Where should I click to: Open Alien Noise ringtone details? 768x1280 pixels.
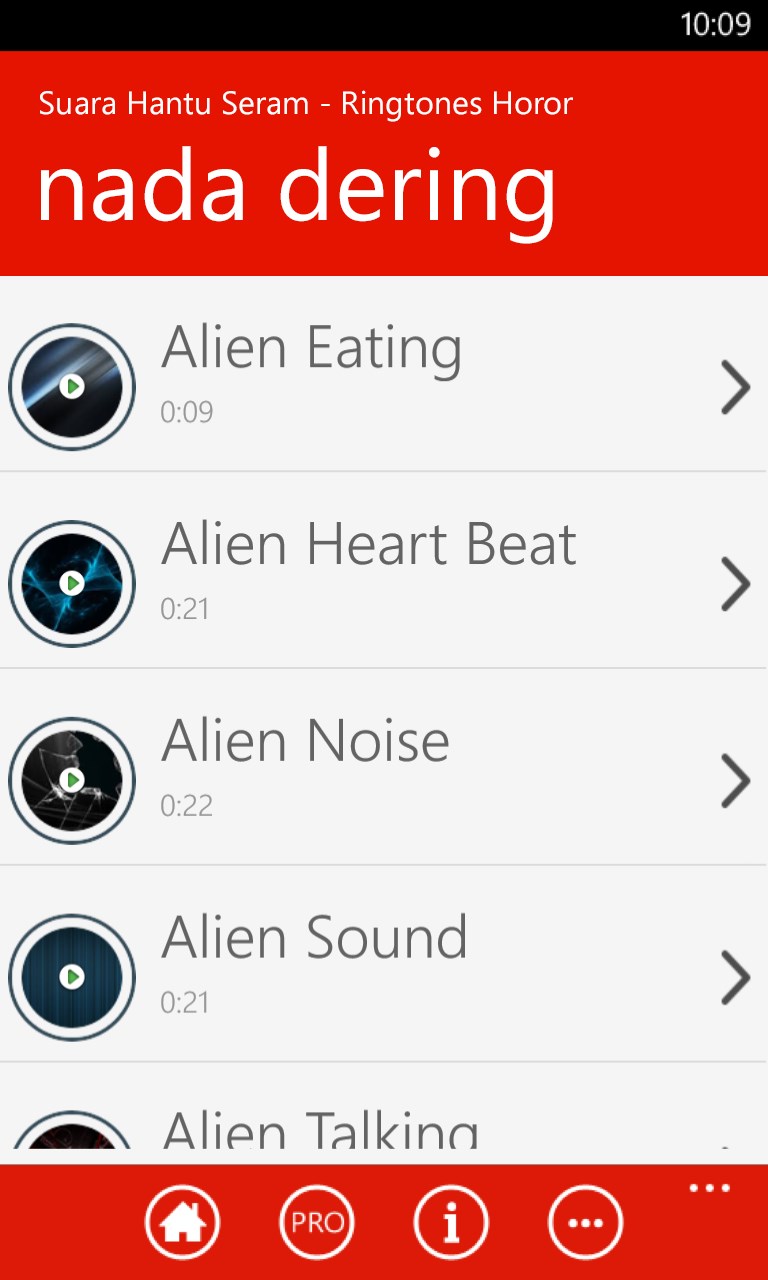click(735, 781)
